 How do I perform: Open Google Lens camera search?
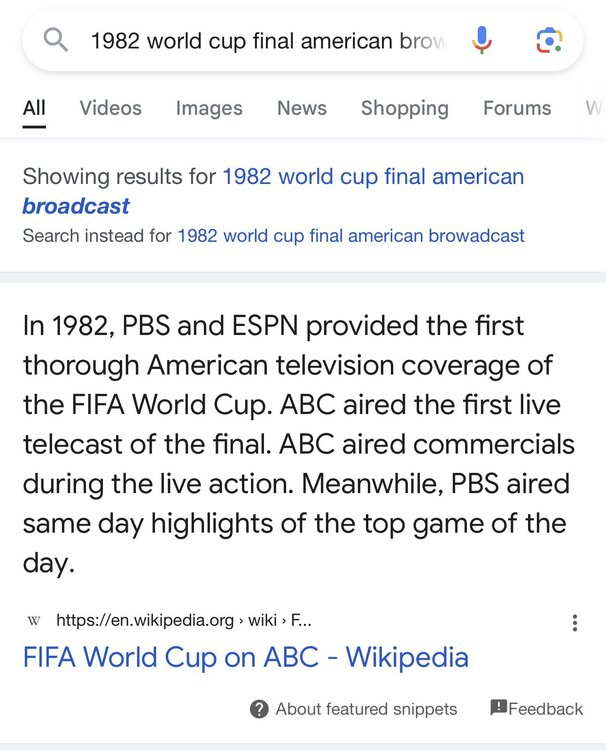pyautogui.click(x=547, y=40)
